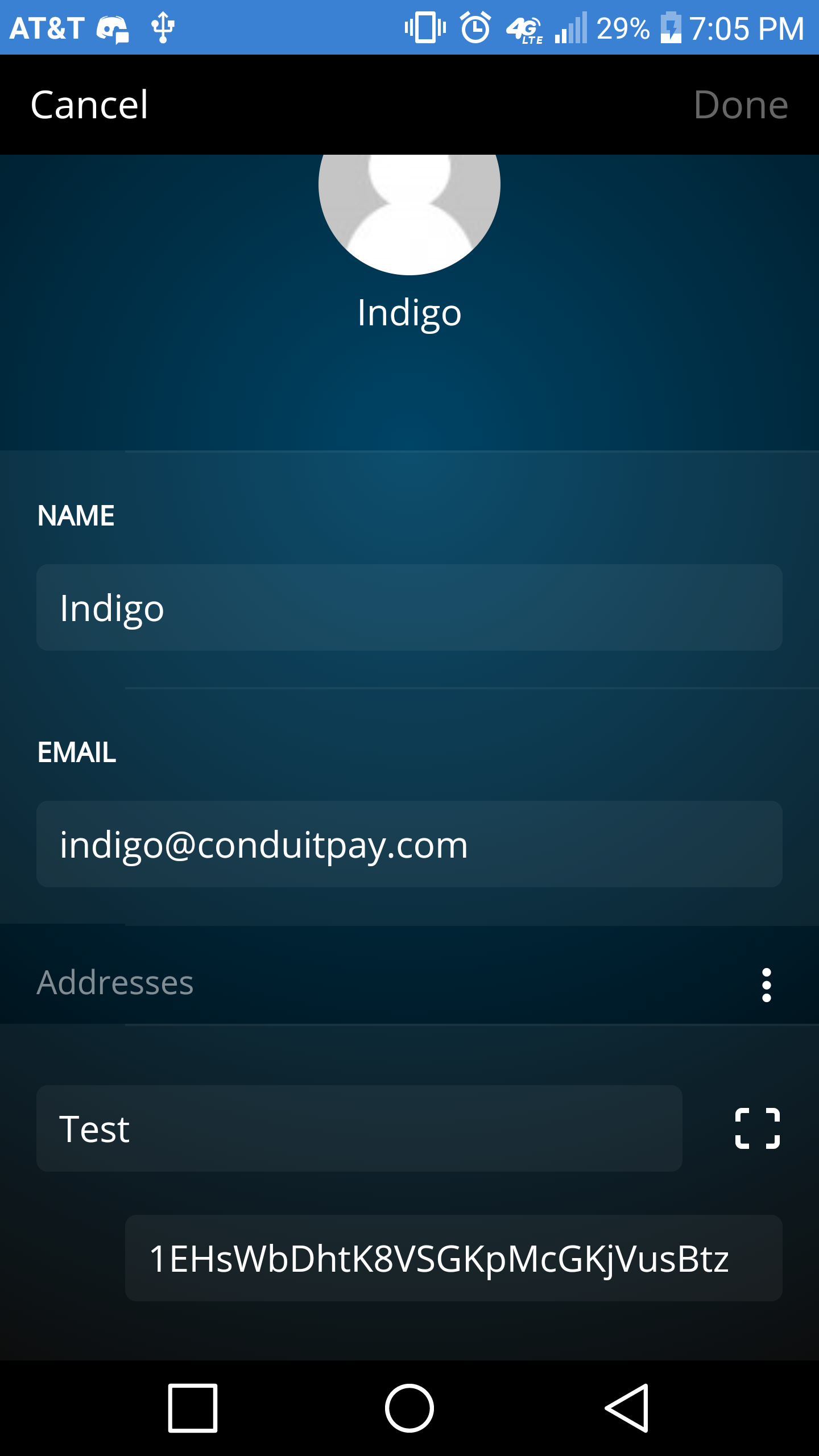Viewport: 819px width, 1456px height.
Task: Edit the Test address label field
Action: (x=359, y=1128)
